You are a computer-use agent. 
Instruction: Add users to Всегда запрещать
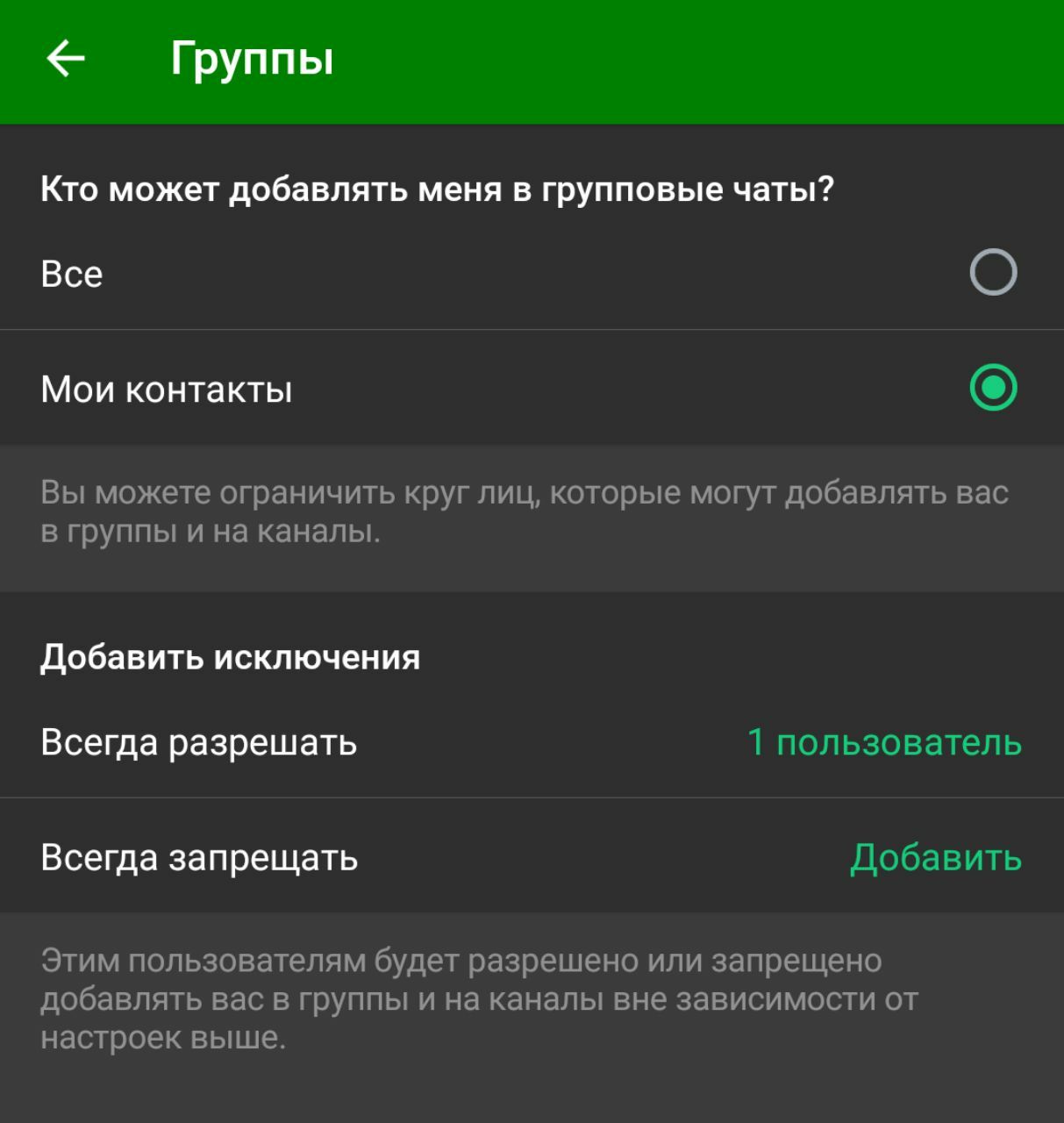[935, 857]
